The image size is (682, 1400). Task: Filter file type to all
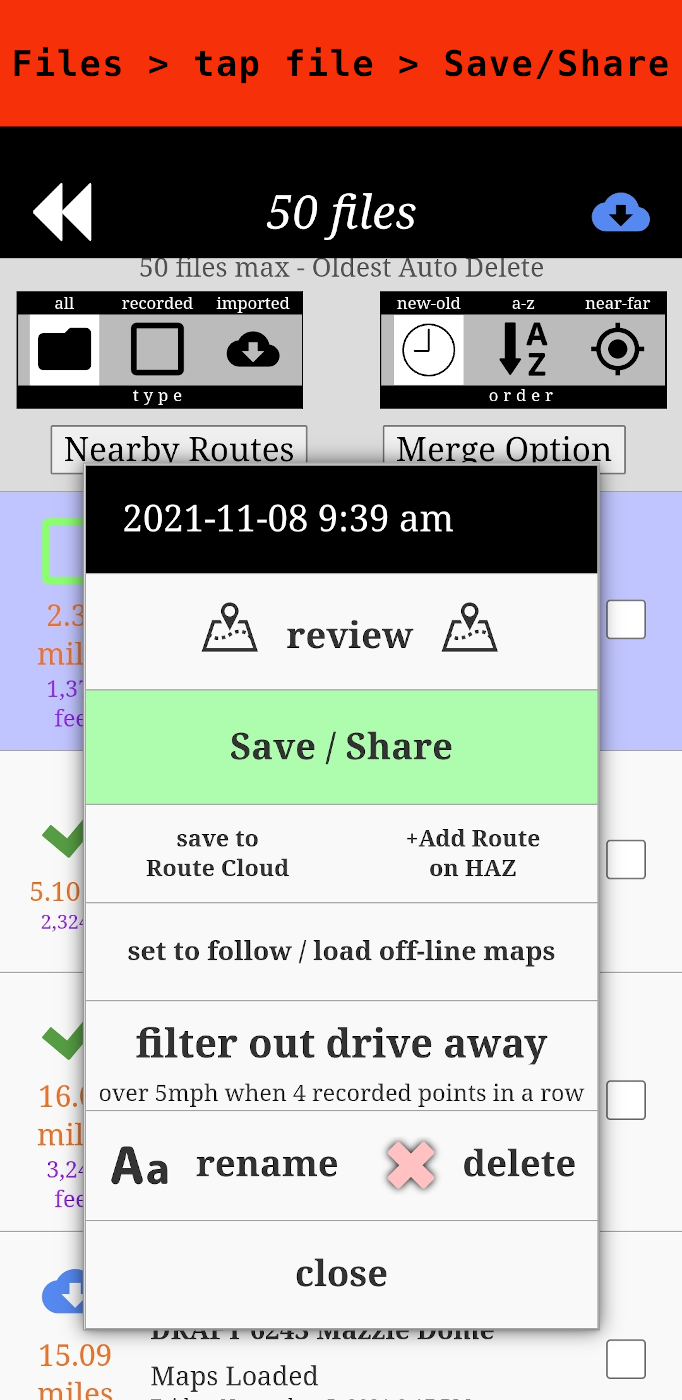[x=64, y=349]
